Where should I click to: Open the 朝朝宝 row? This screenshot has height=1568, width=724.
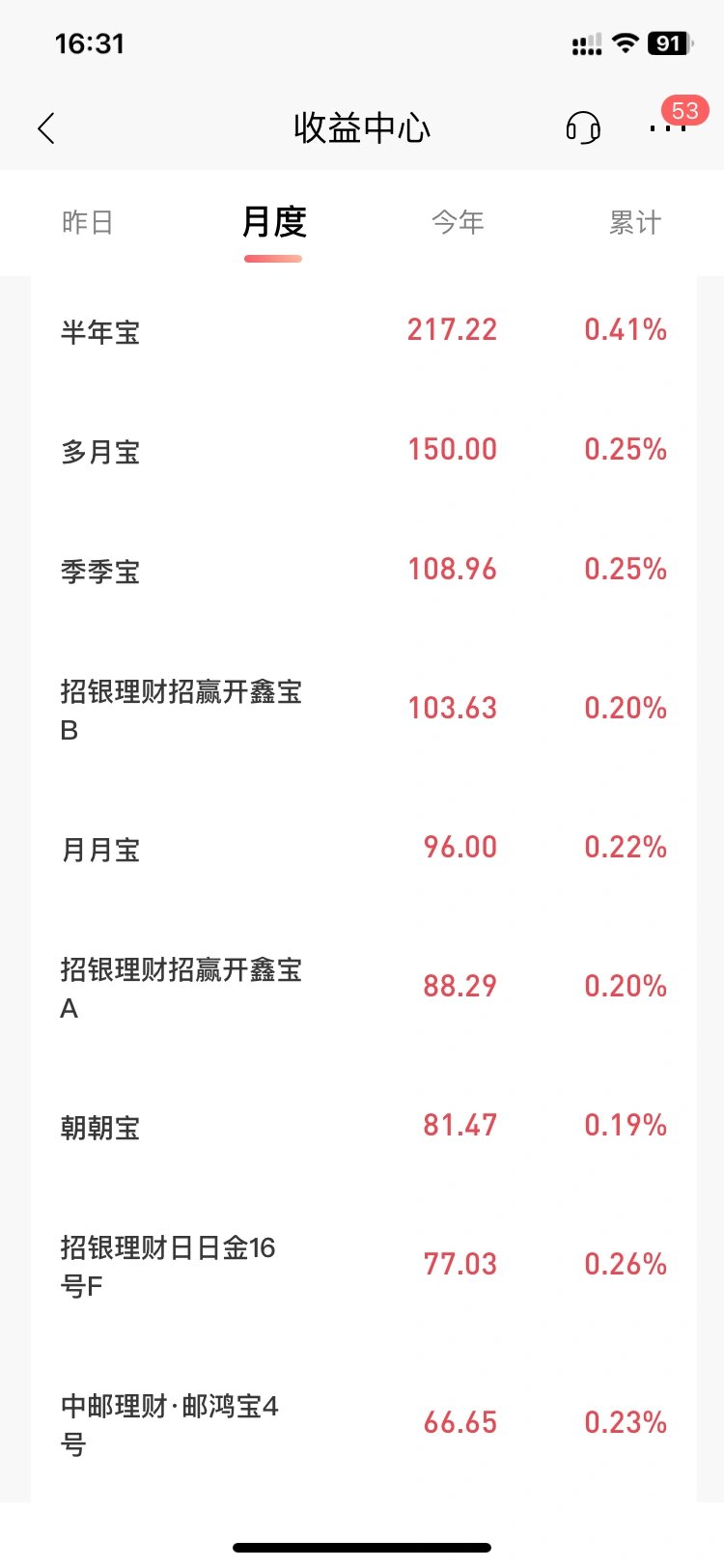pyautogui.click(x=363, y=1127)
